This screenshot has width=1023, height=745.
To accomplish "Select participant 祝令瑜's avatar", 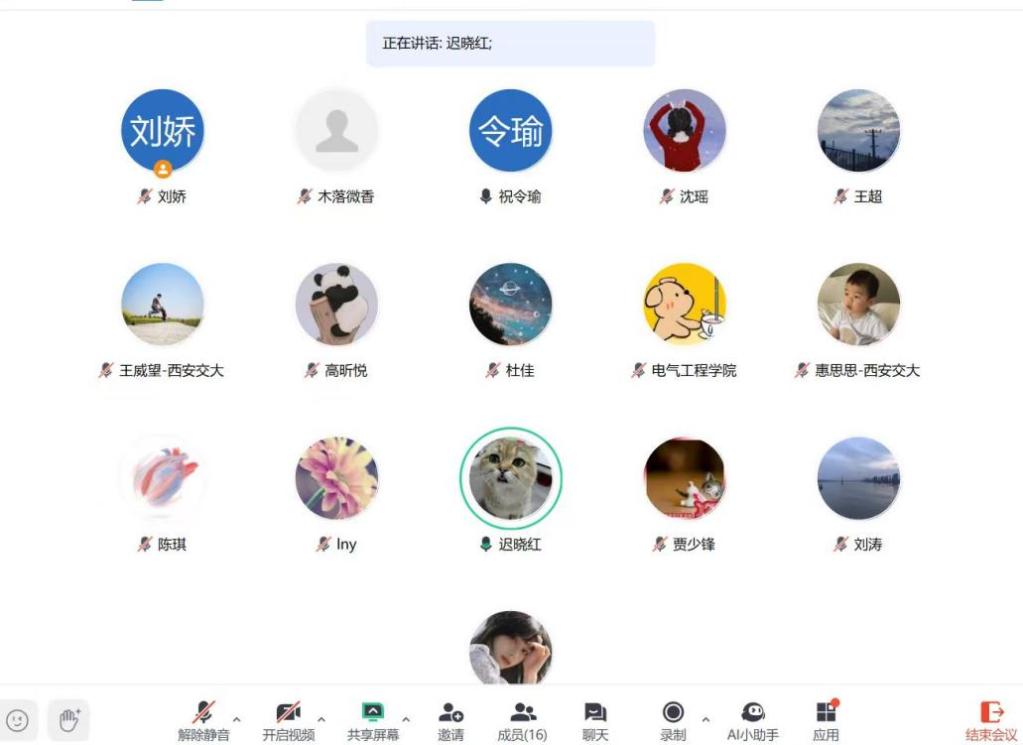I will (511, 131).
